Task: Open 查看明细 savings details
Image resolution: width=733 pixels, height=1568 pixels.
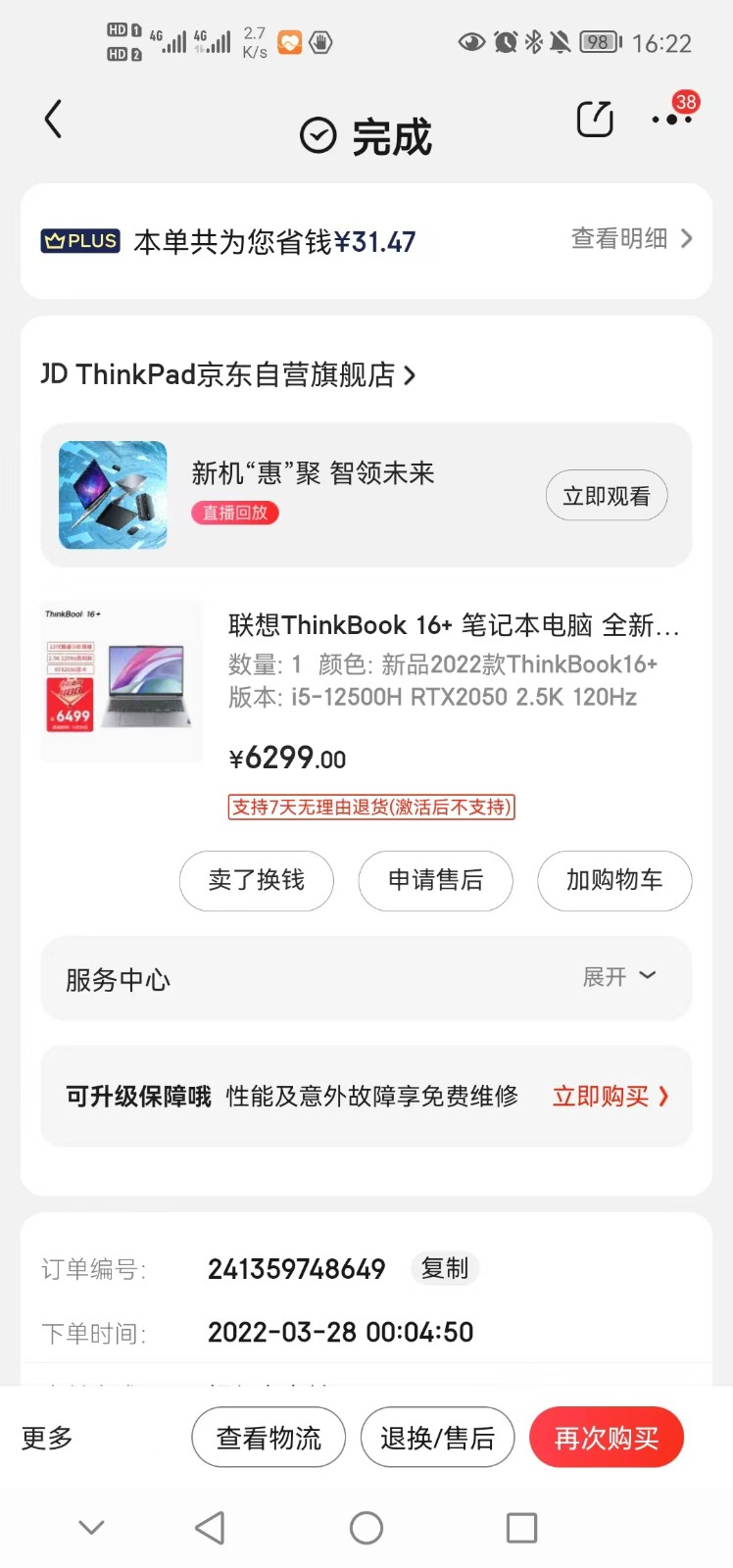Action: (x=632, y=238)
